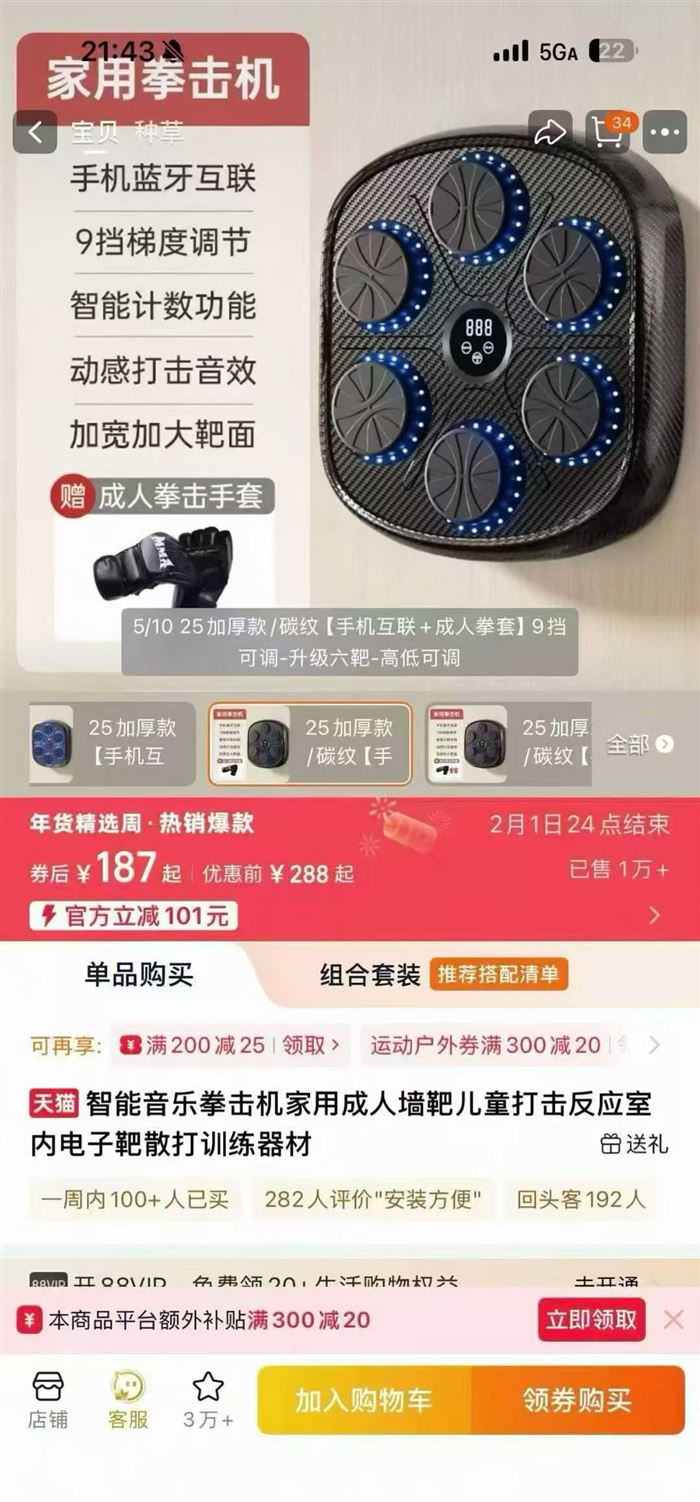This screenshot has width=700, height=1502.
Task: Expand the 官方立减101元 promotion details
Action: 654,915
